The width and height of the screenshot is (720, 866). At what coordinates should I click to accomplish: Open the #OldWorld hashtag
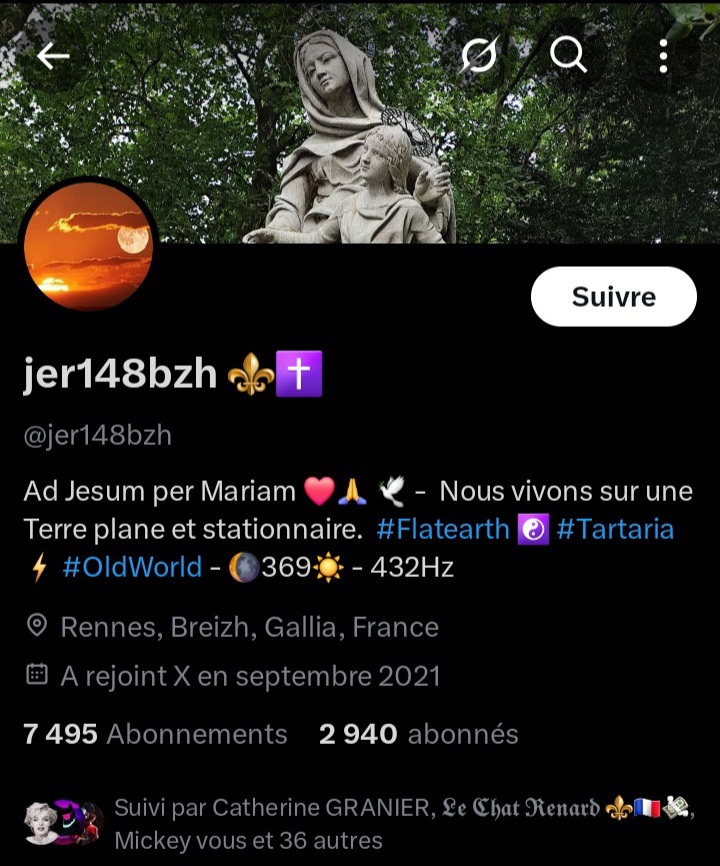pyautogui.click(x=132, y=568)
